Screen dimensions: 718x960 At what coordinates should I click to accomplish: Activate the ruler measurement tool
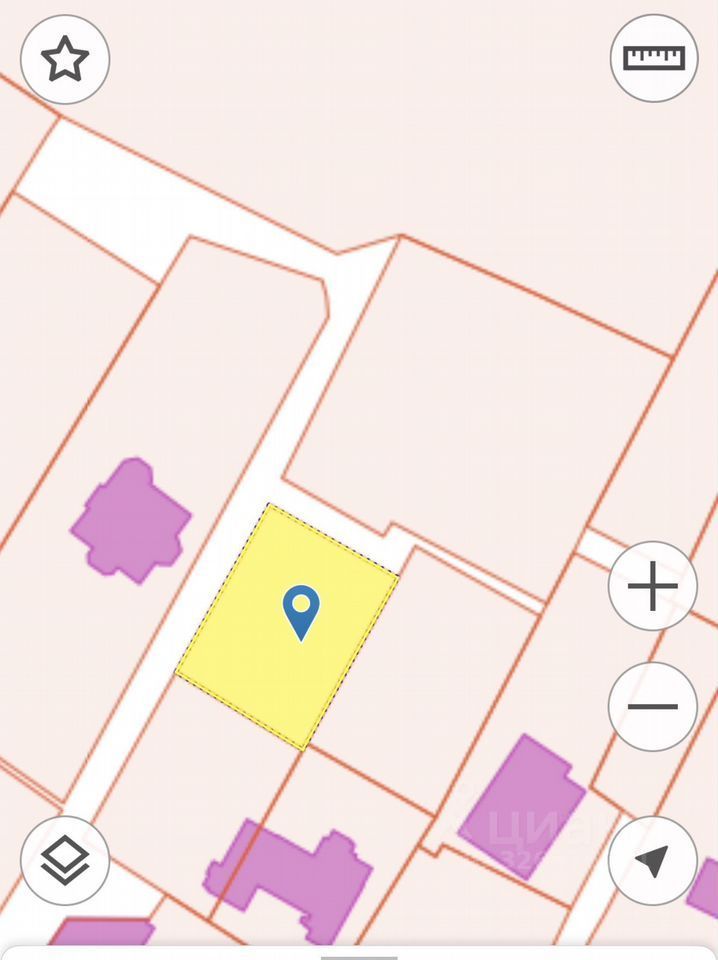click(654, 58)
